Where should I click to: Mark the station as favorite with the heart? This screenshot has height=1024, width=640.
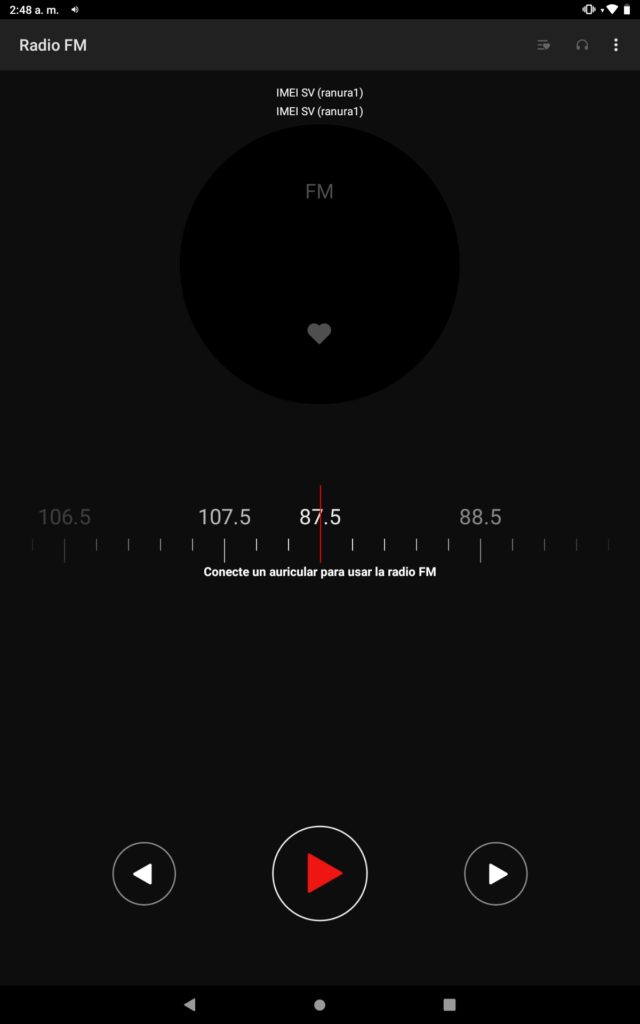(319, 334)
